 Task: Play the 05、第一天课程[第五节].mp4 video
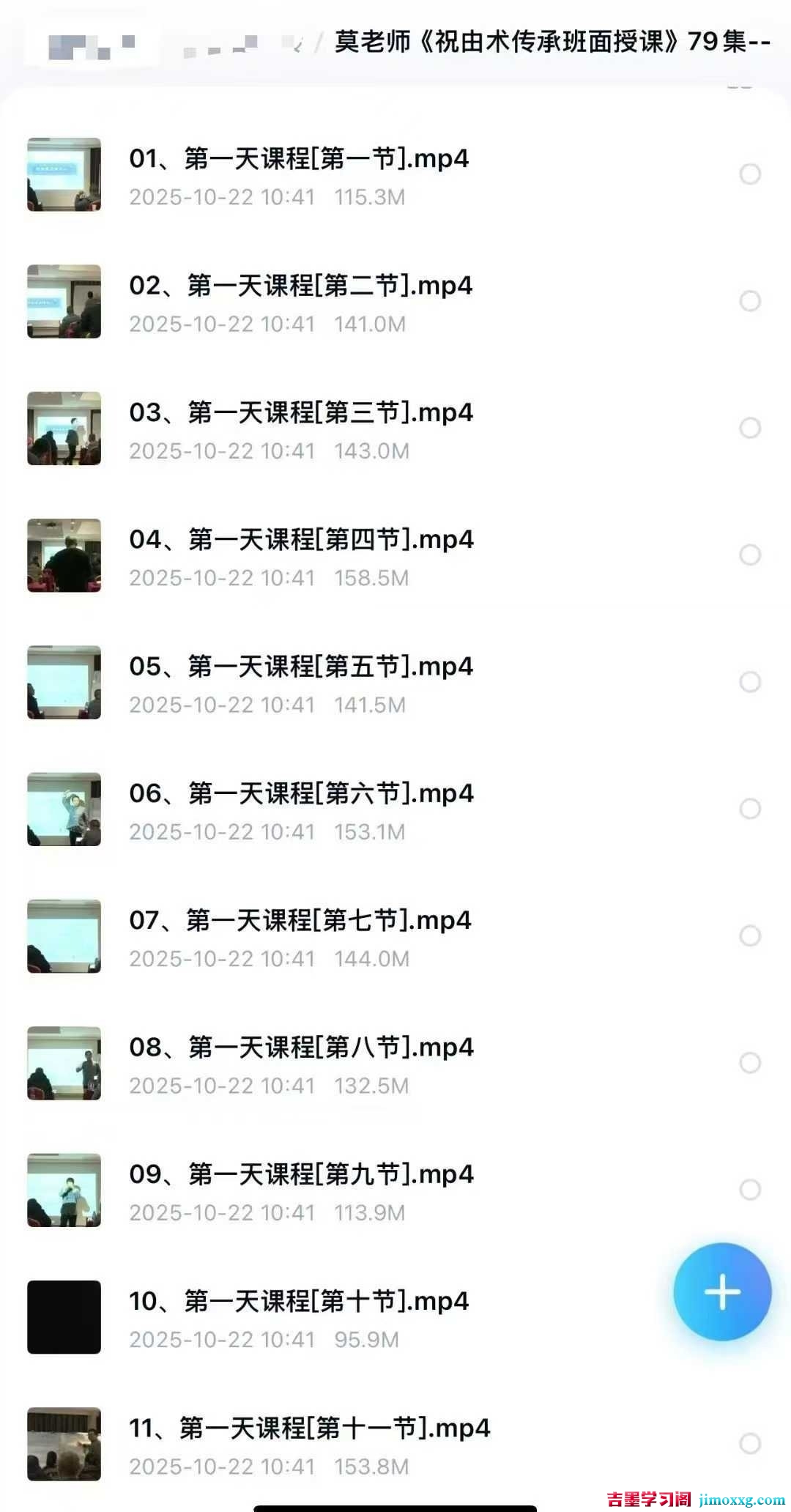coord(300,667)
